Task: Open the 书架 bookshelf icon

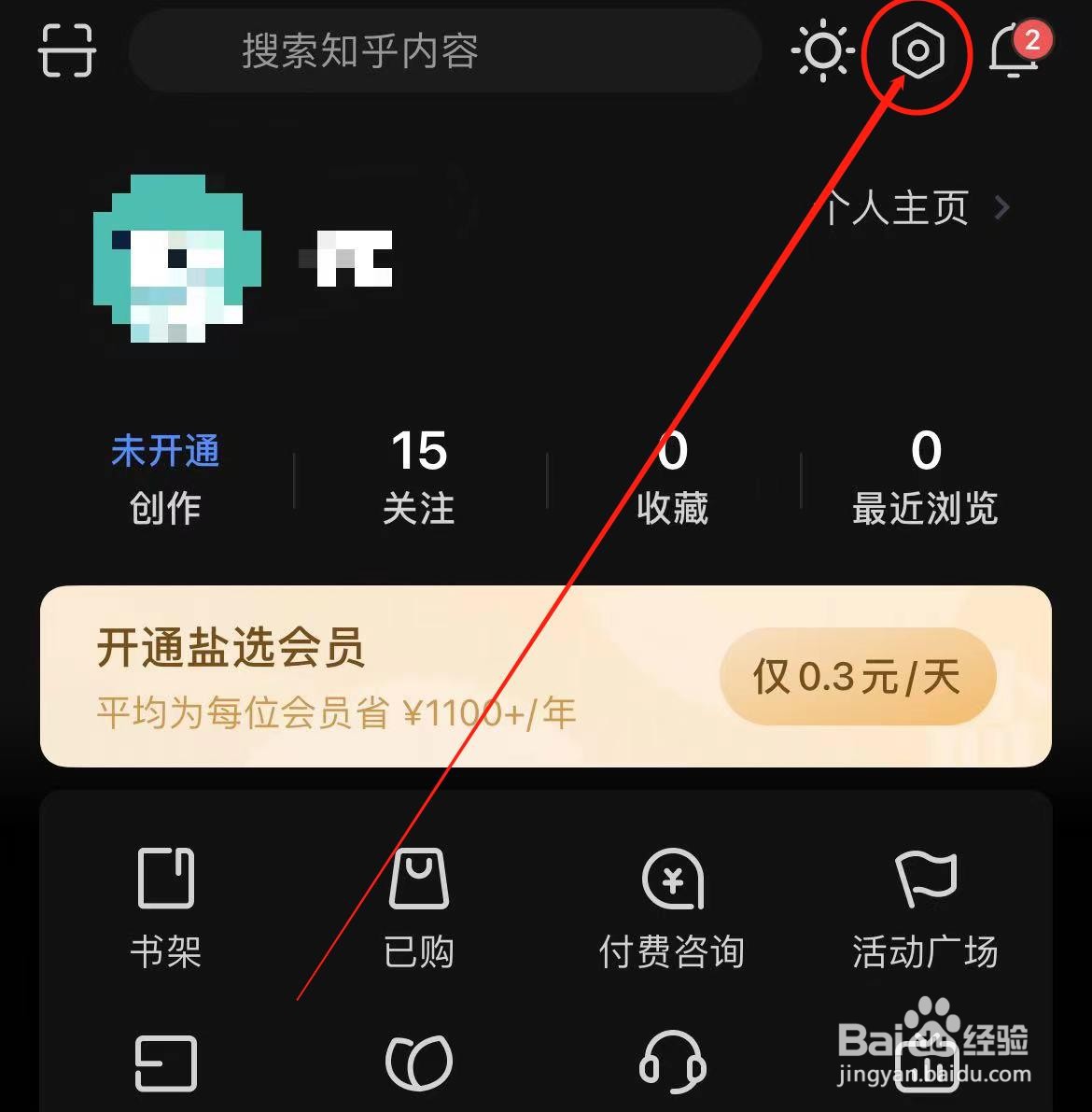Action: pyautogui.click(x=166, y=878)
